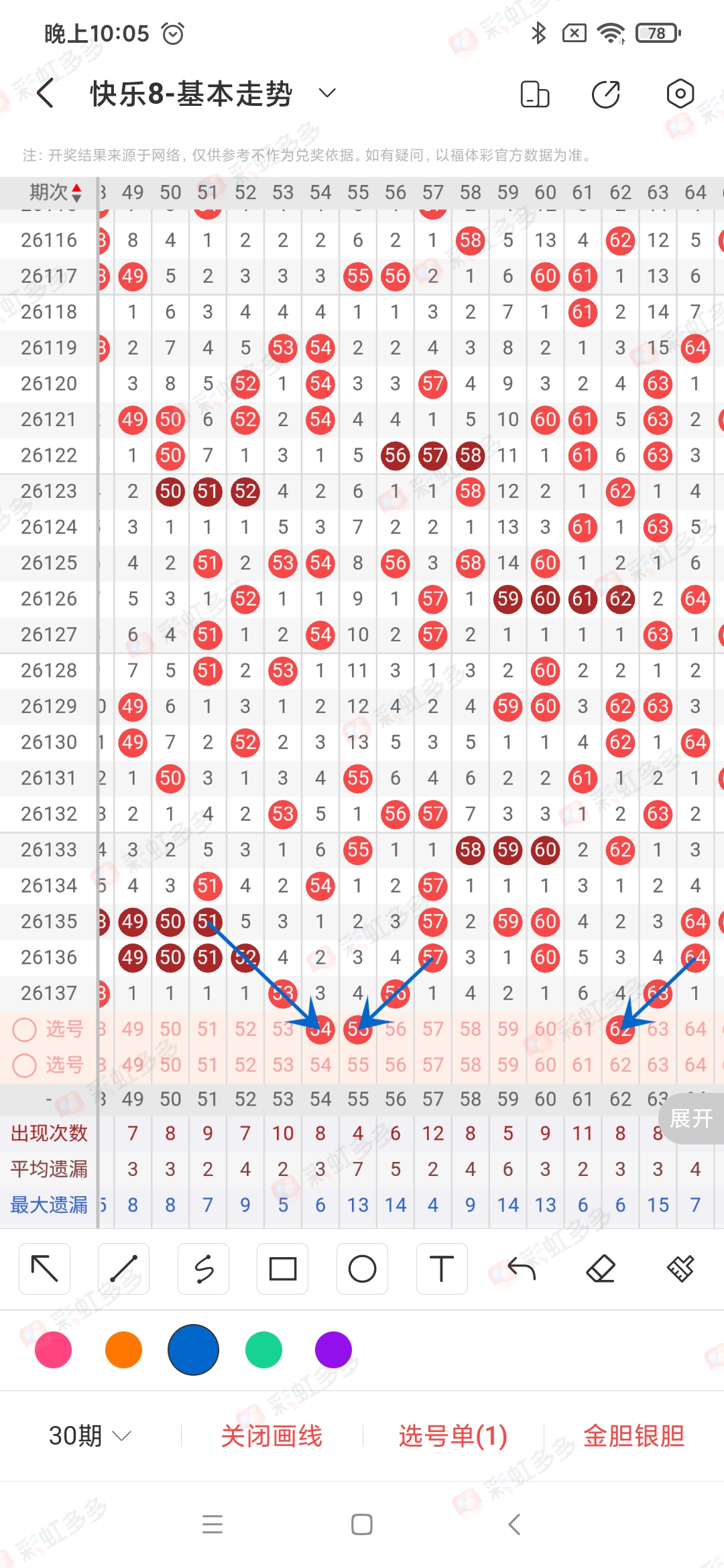Image resolution: width=724 pixels, height=1568 pixels.
Task: Select the straight line drawing tool
Action: 124,1268
